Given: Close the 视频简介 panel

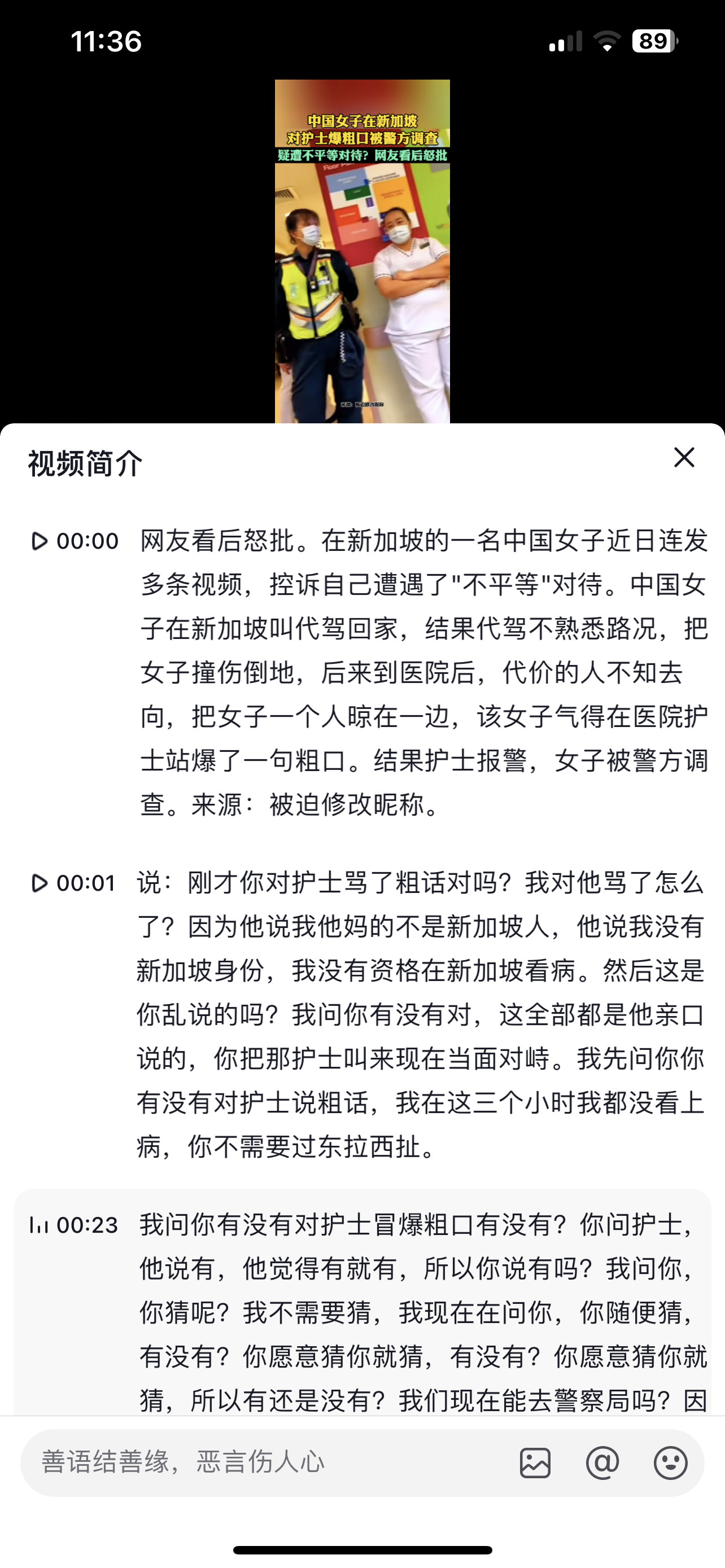Looking at the screenshot, I should (x=684, y=457).
